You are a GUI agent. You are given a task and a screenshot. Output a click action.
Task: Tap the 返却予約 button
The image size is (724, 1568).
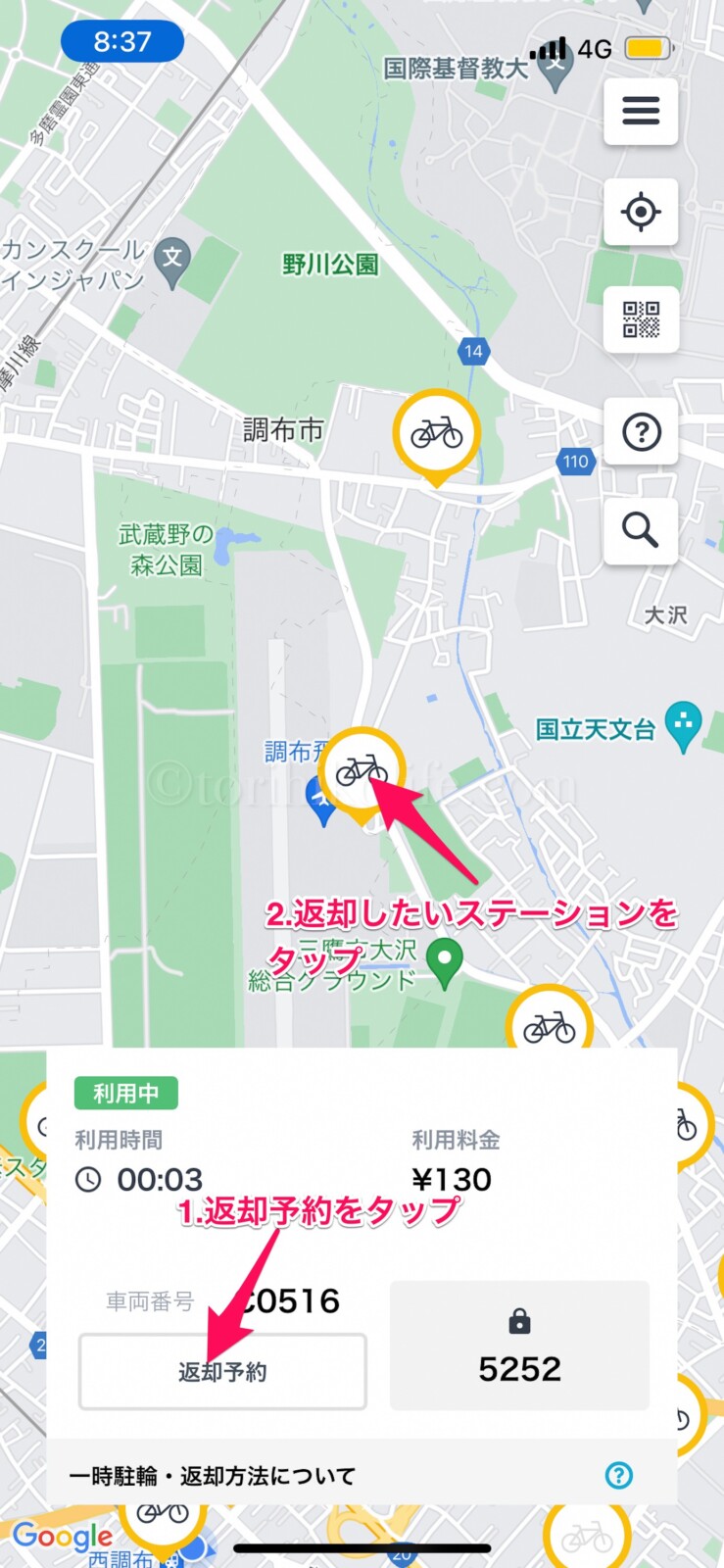222,1372
